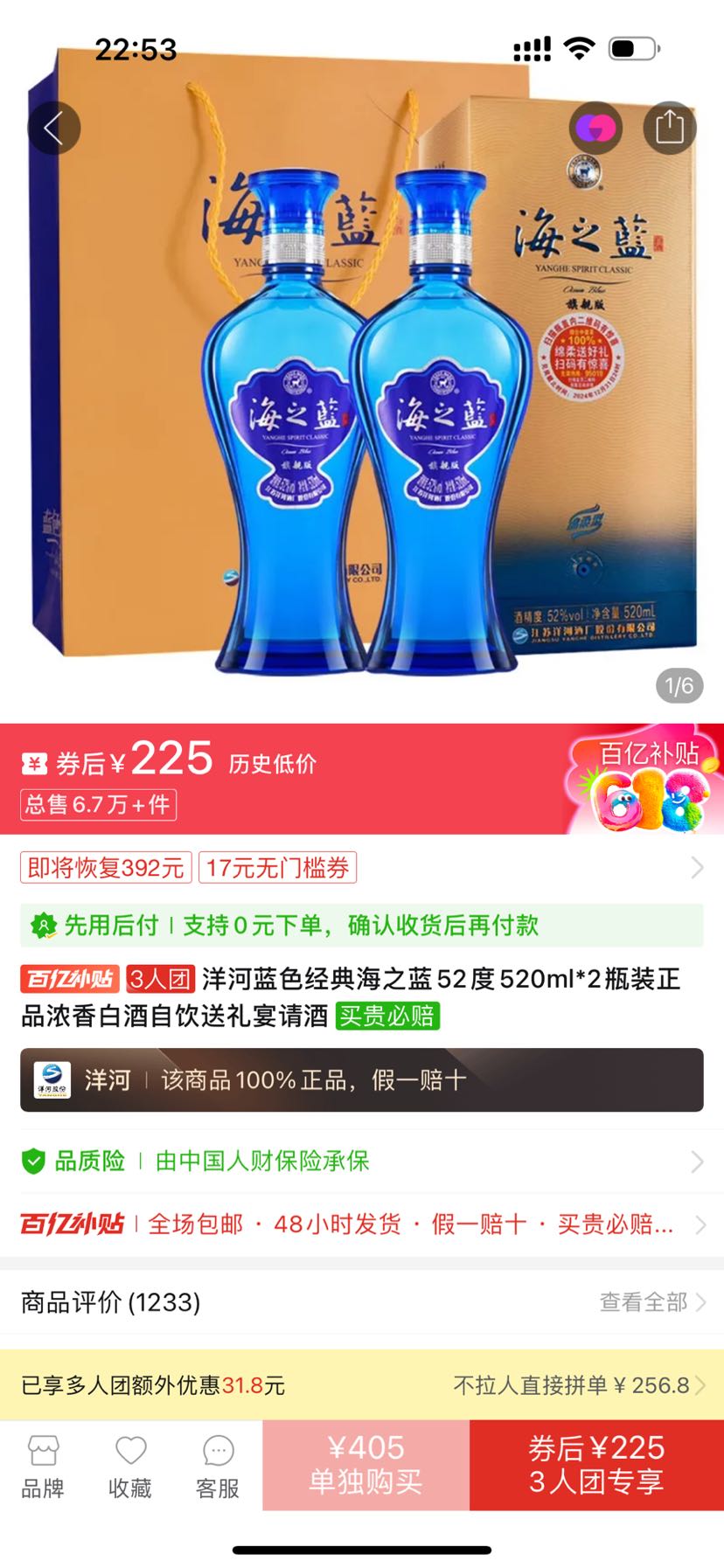Click the green shield 品质险 checkmark

pyautogui.click(x=34, y=1162)
